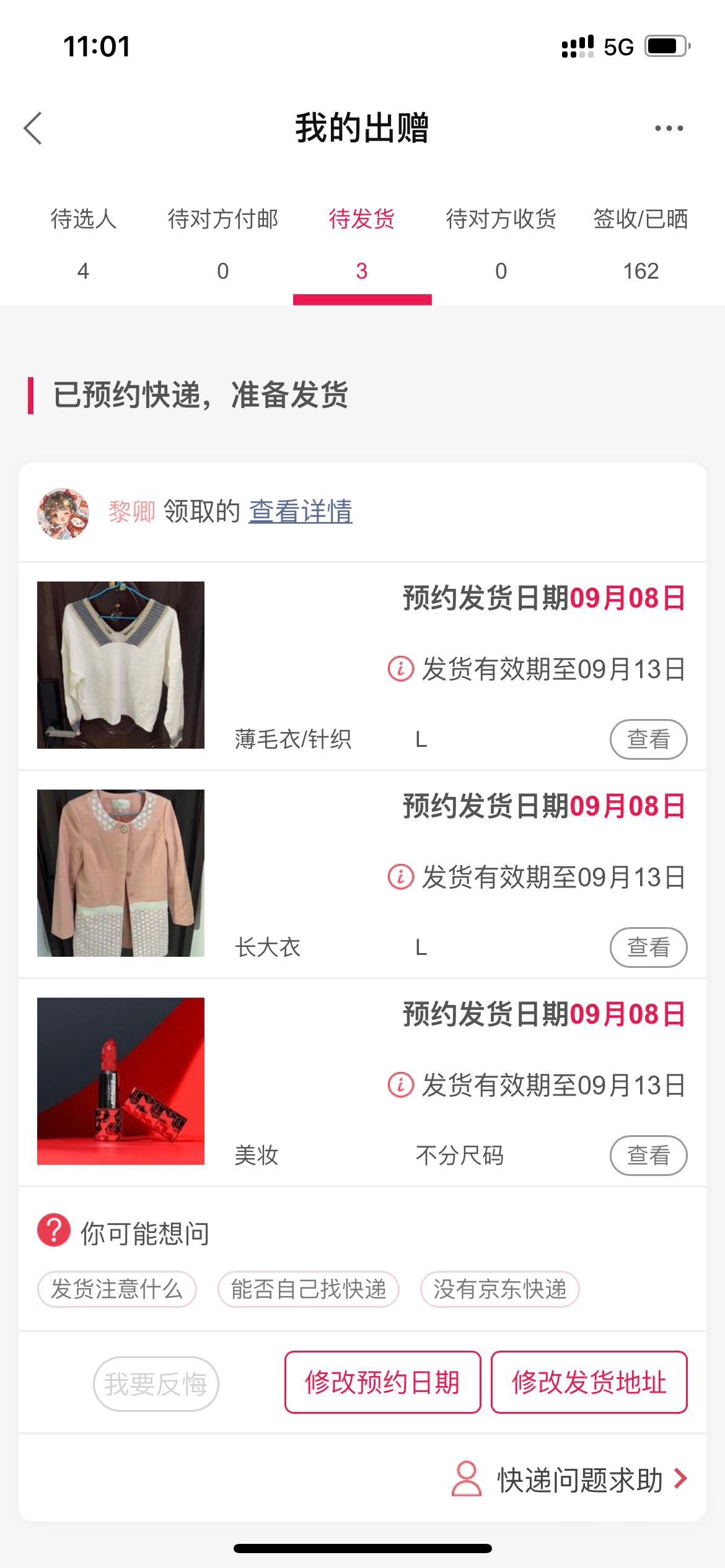Switch to the 待选人 tab
This screenshot has width=725, height=1568.
coord(83,243)
